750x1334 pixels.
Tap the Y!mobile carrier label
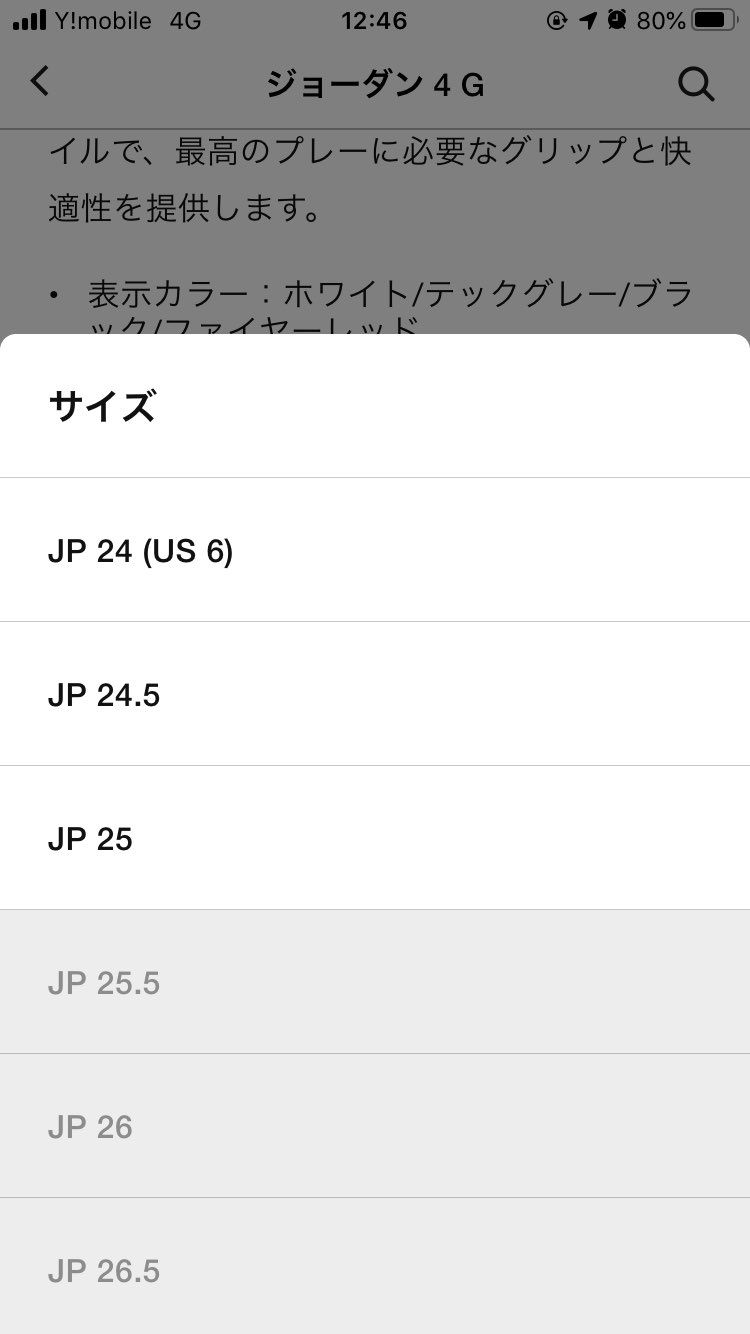[x=102, y=19]
